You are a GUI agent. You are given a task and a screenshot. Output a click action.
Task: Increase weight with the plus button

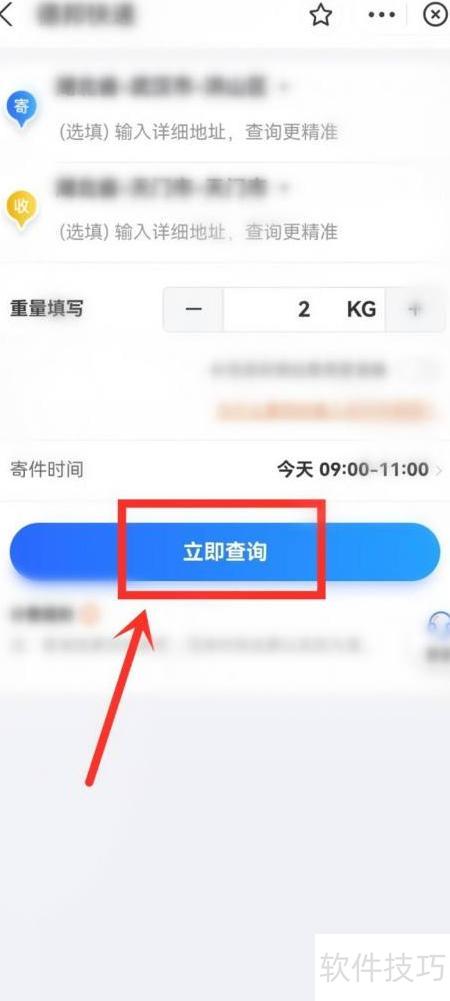(415, 310)
